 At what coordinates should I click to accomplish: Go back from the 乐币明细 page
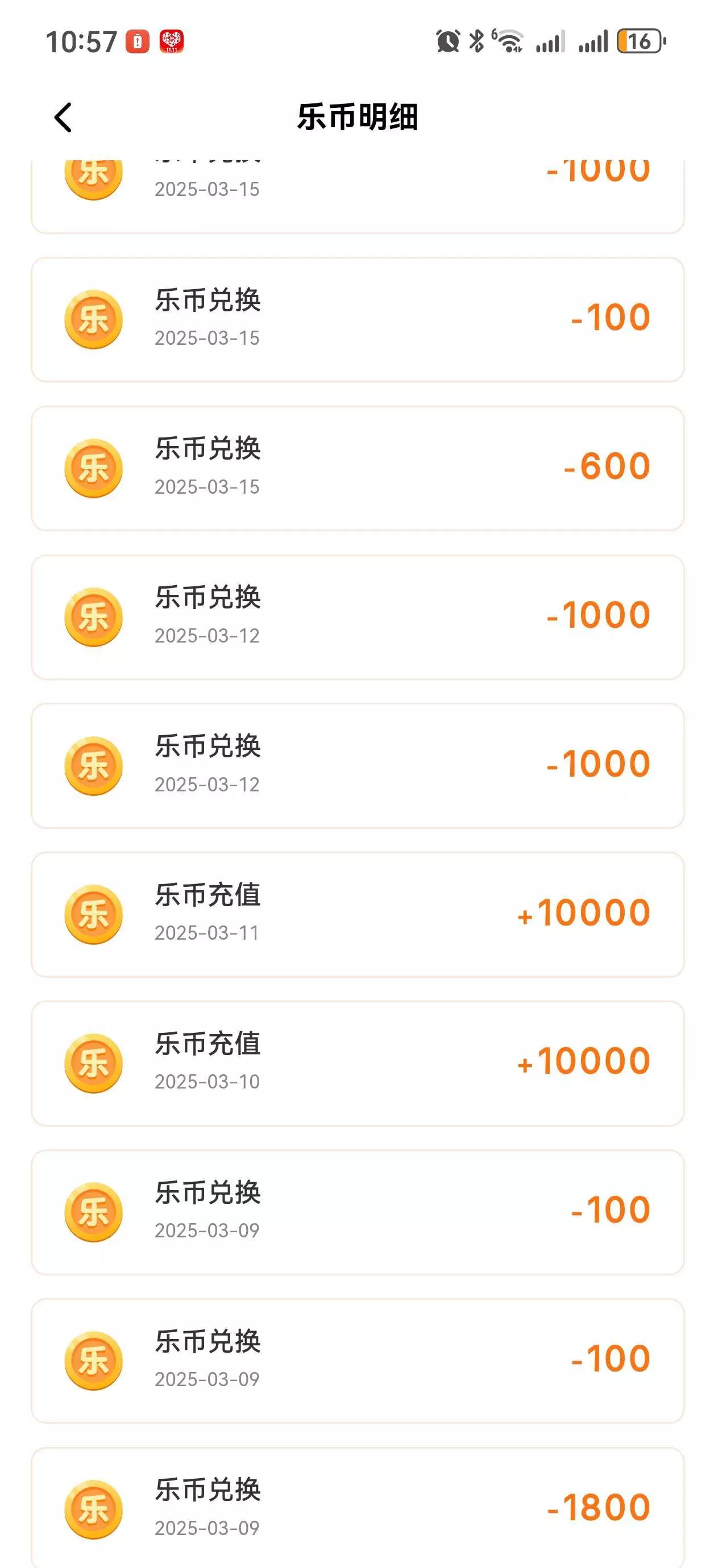coord(63,117)
